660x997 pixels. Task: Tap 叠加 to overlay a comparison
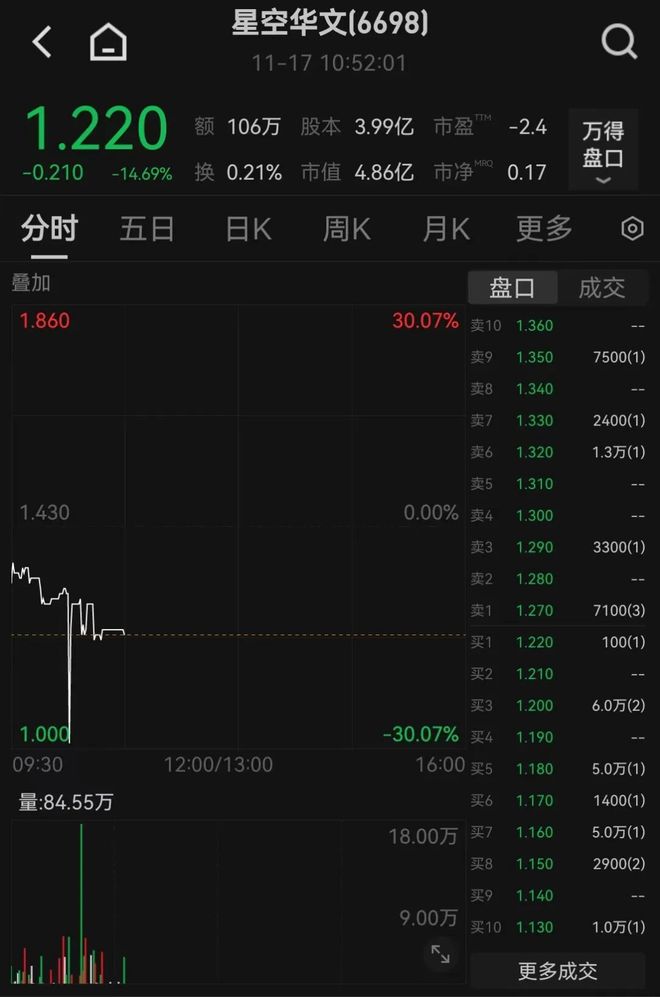tap(31, 283)
